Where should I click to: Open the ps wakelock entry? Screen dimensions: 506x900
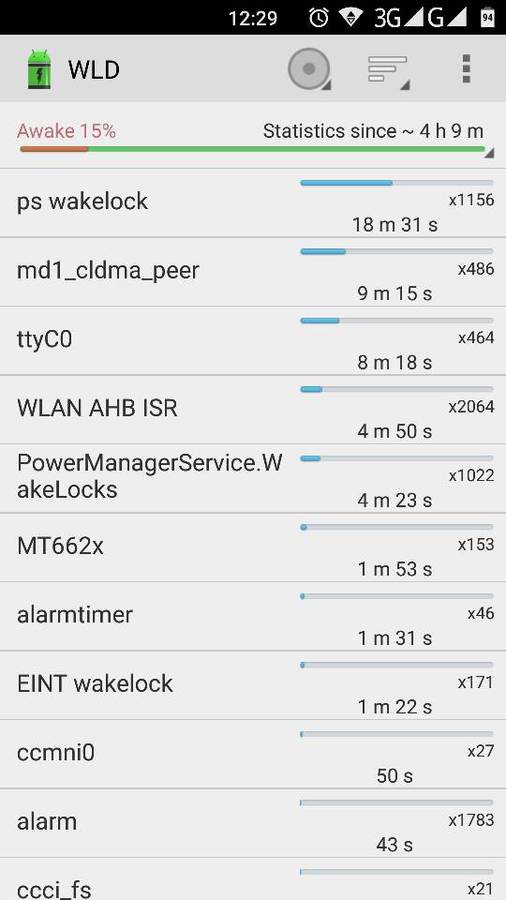pos(253,203)
